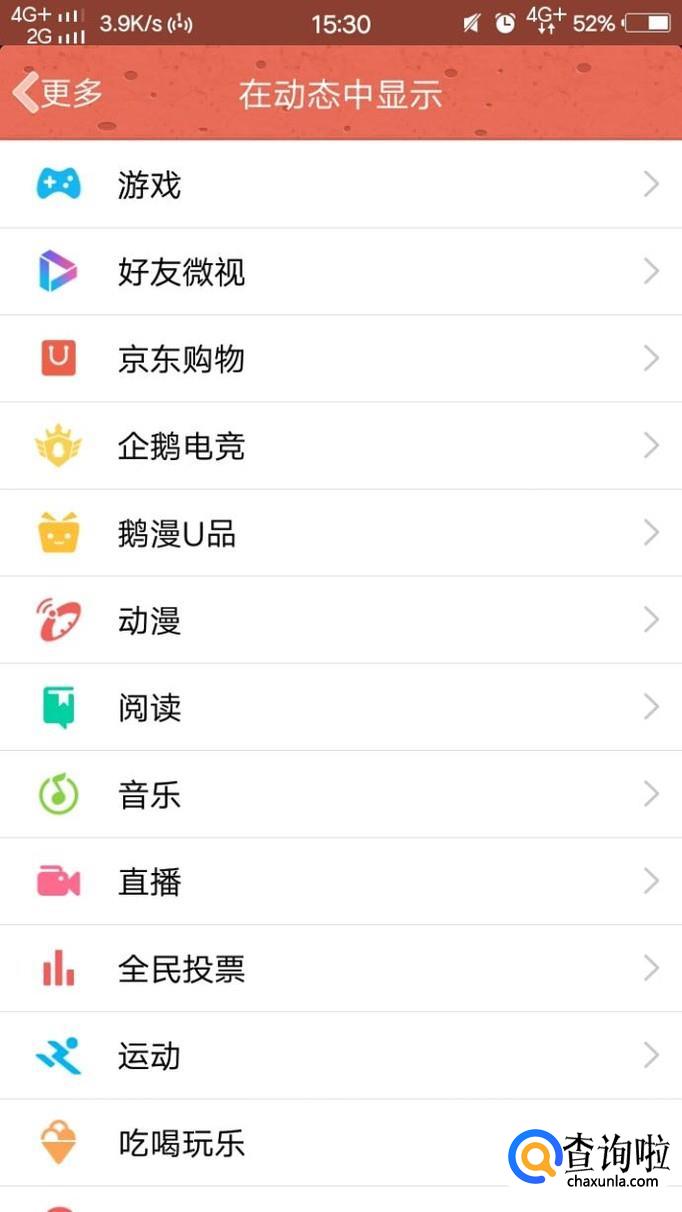Open 京东购物 display option
The image size is (682, 1212).
coord(340,359)
